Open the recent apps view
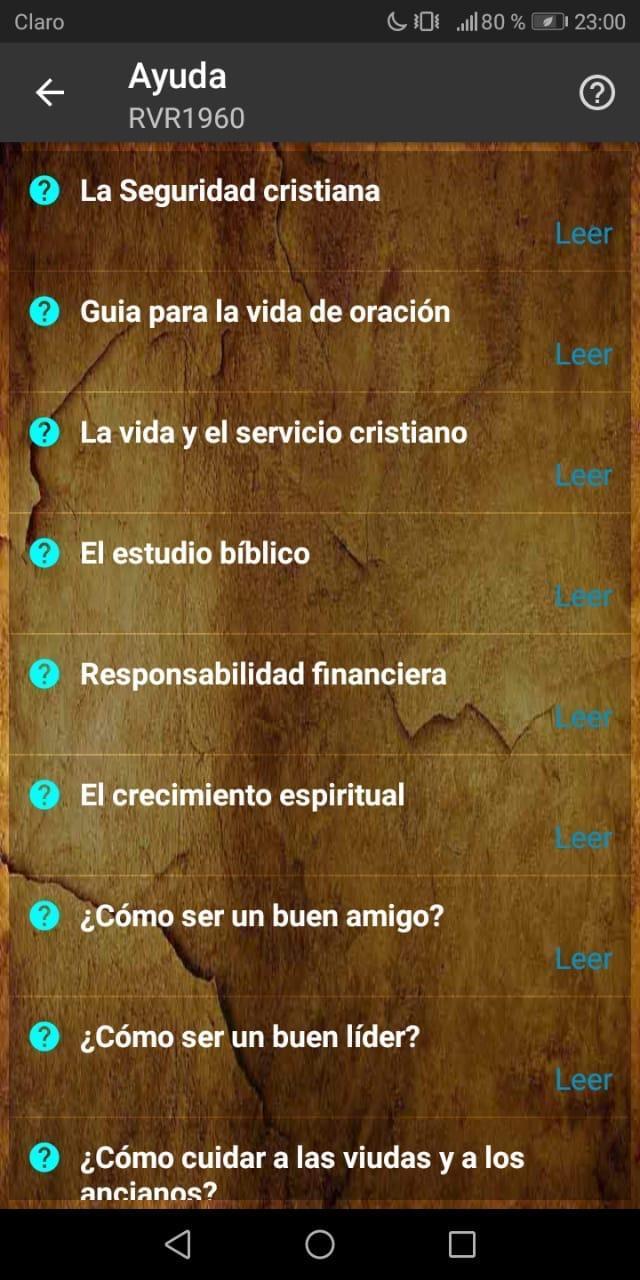The width and height of the screenshot is (640, 1280). [462, 1244]
